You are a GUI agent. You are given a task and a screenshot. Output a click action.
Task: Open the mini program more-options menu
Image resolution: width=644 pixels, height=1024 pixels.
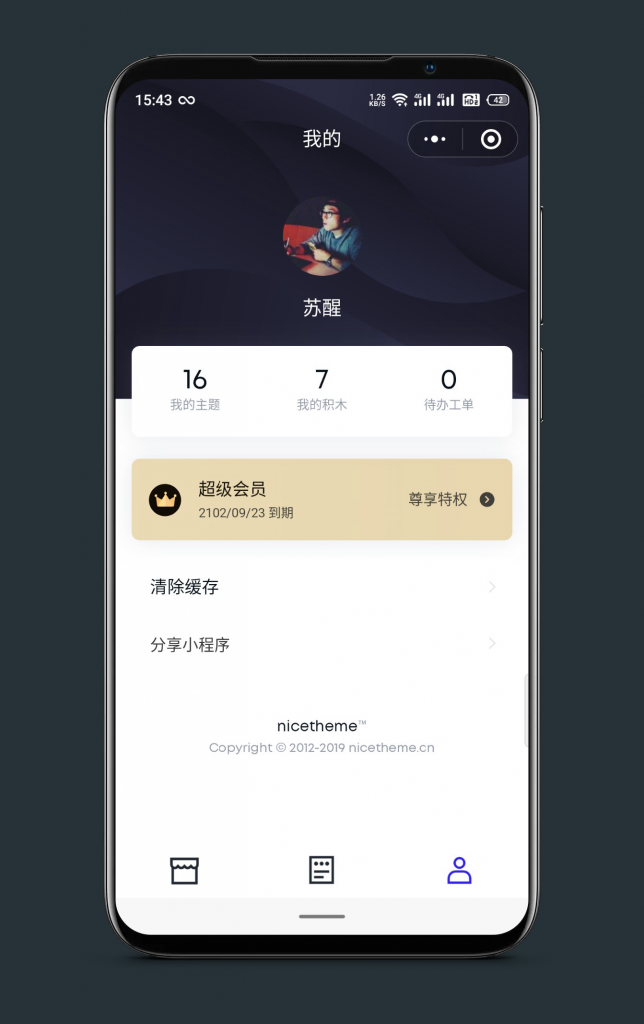(435, 140)
